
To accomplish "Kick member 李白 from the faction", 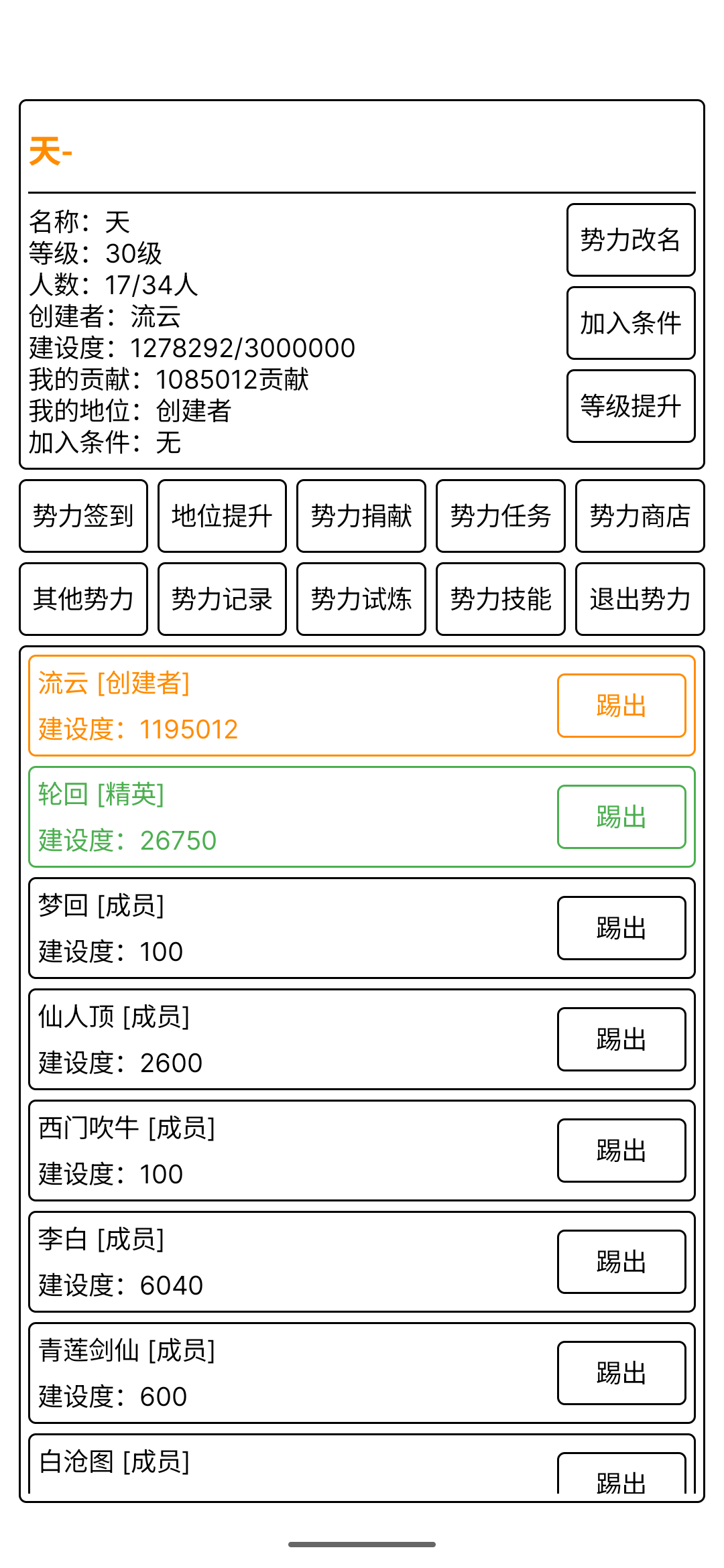I will tap(620, 1262).
